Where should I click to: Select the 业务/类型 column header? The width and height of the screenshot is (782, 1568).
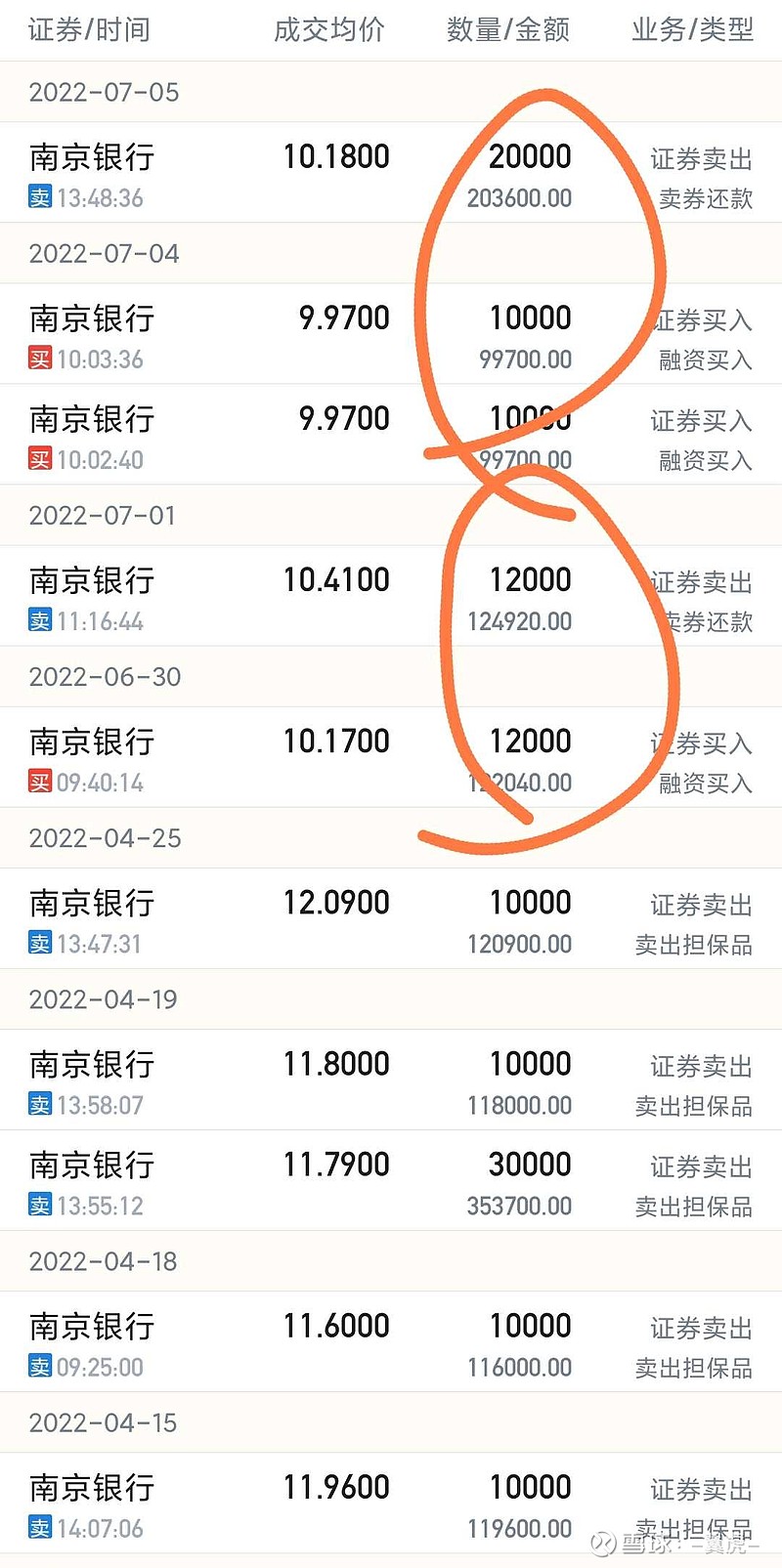coord(691,30)
